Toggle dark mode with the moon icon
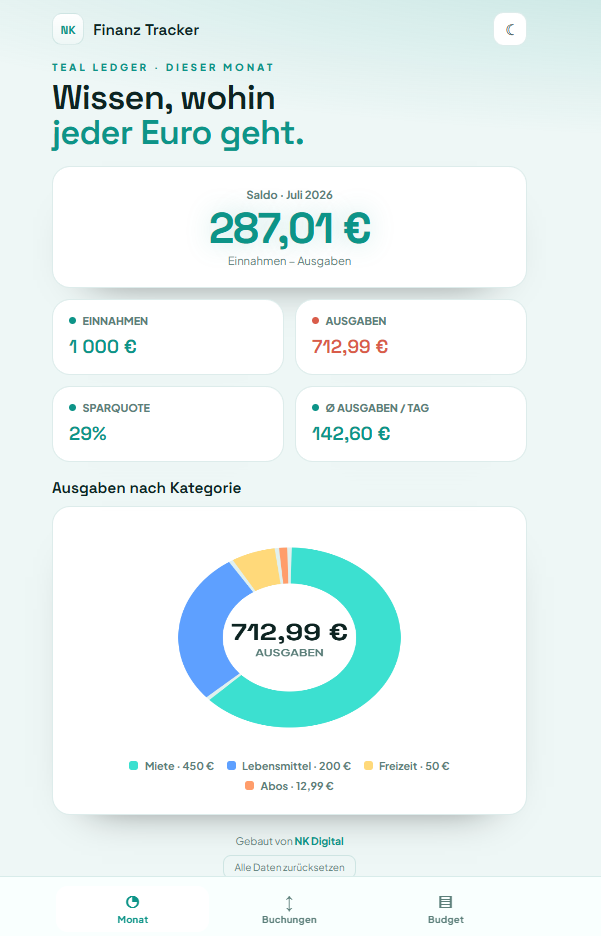The width and height of the screenshot is (601, 936). click(x=510, y=29)
